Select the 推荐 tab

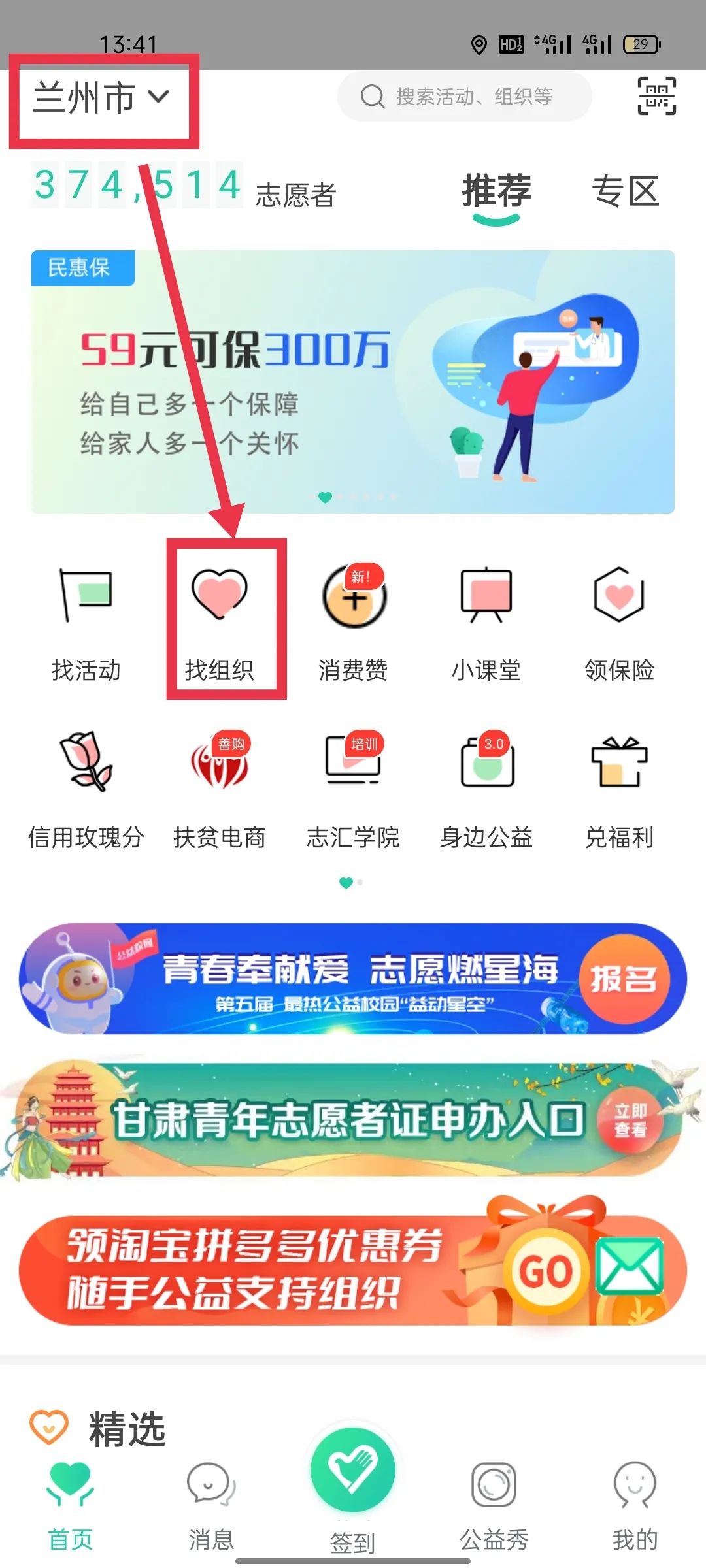click(496, 191)
